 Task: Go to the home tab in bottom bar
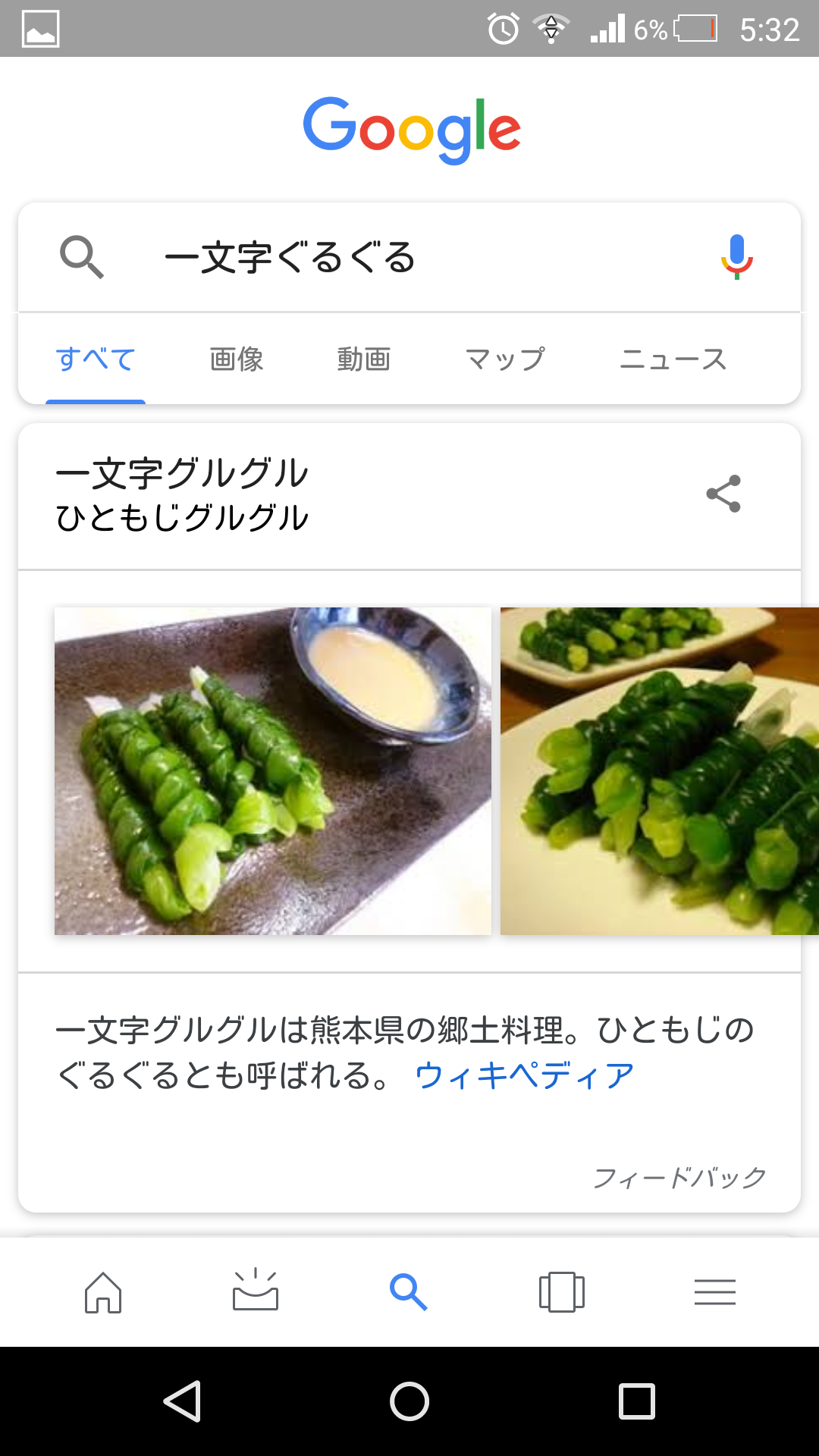click(x=103, y=1292)
